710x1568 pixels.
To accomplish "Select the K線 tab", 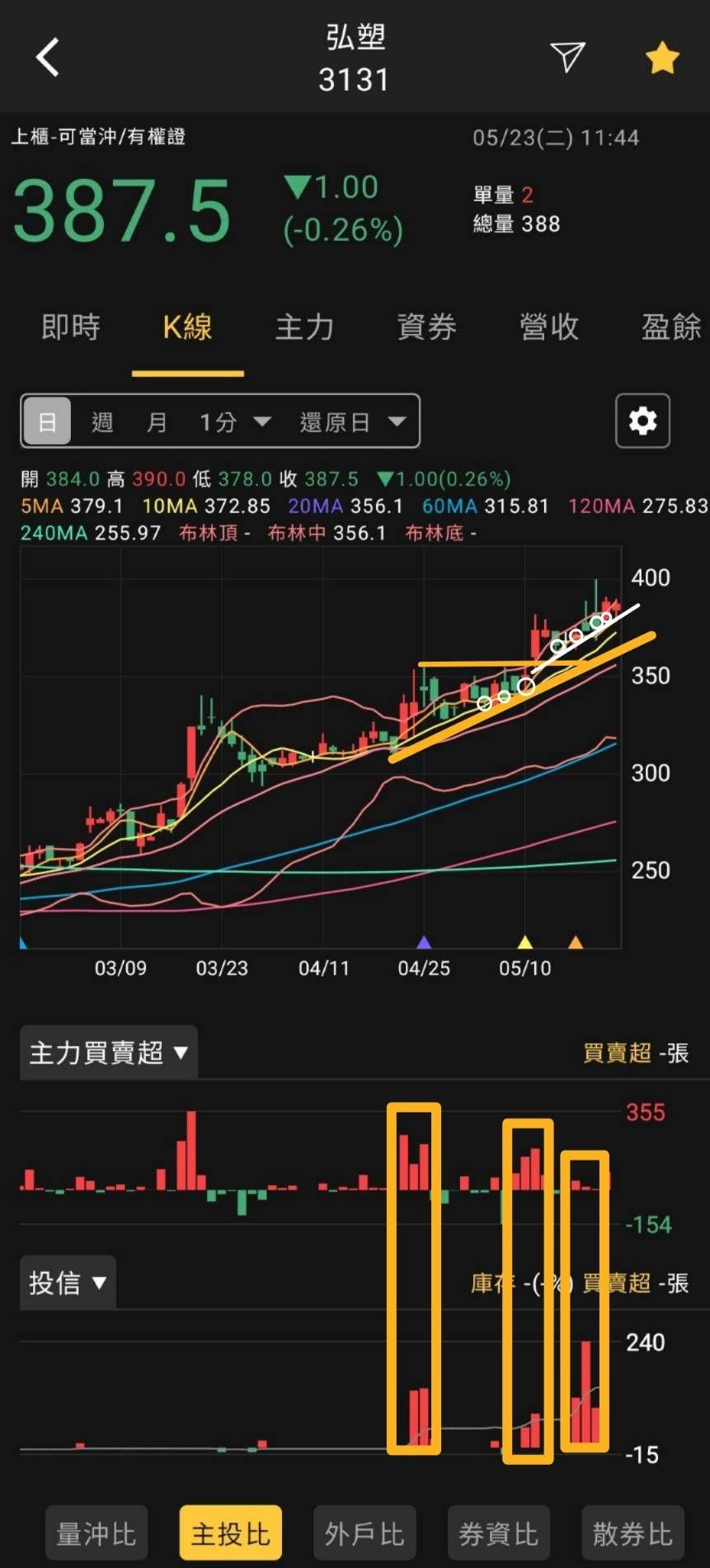I will click(187, 327).
